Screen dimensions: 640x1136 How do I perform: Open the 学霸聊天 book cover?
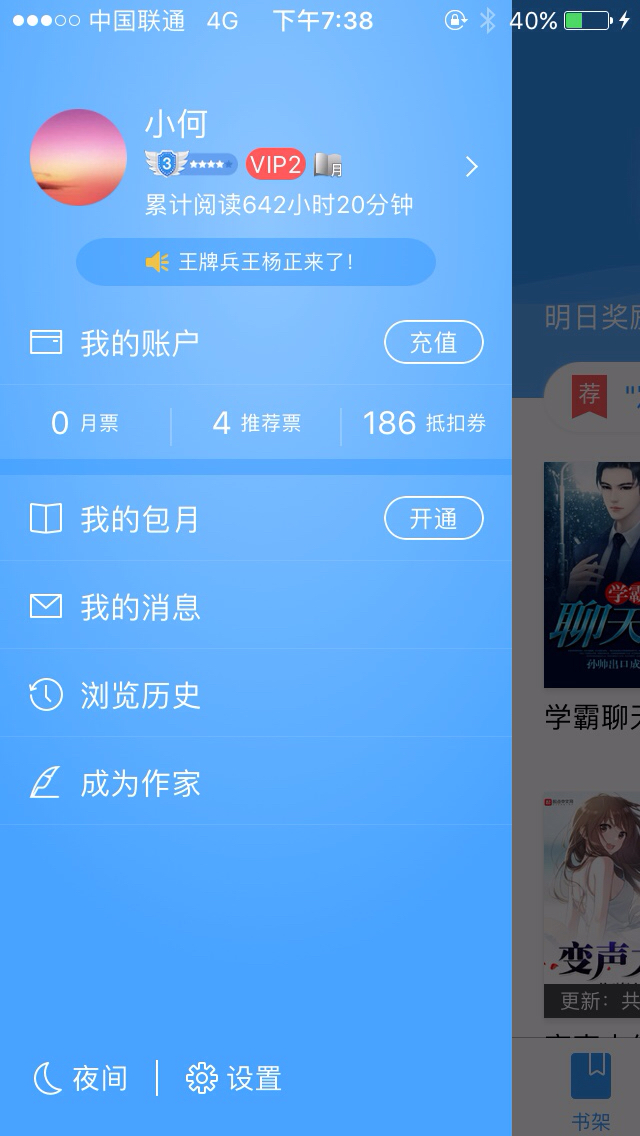point(592,575)
